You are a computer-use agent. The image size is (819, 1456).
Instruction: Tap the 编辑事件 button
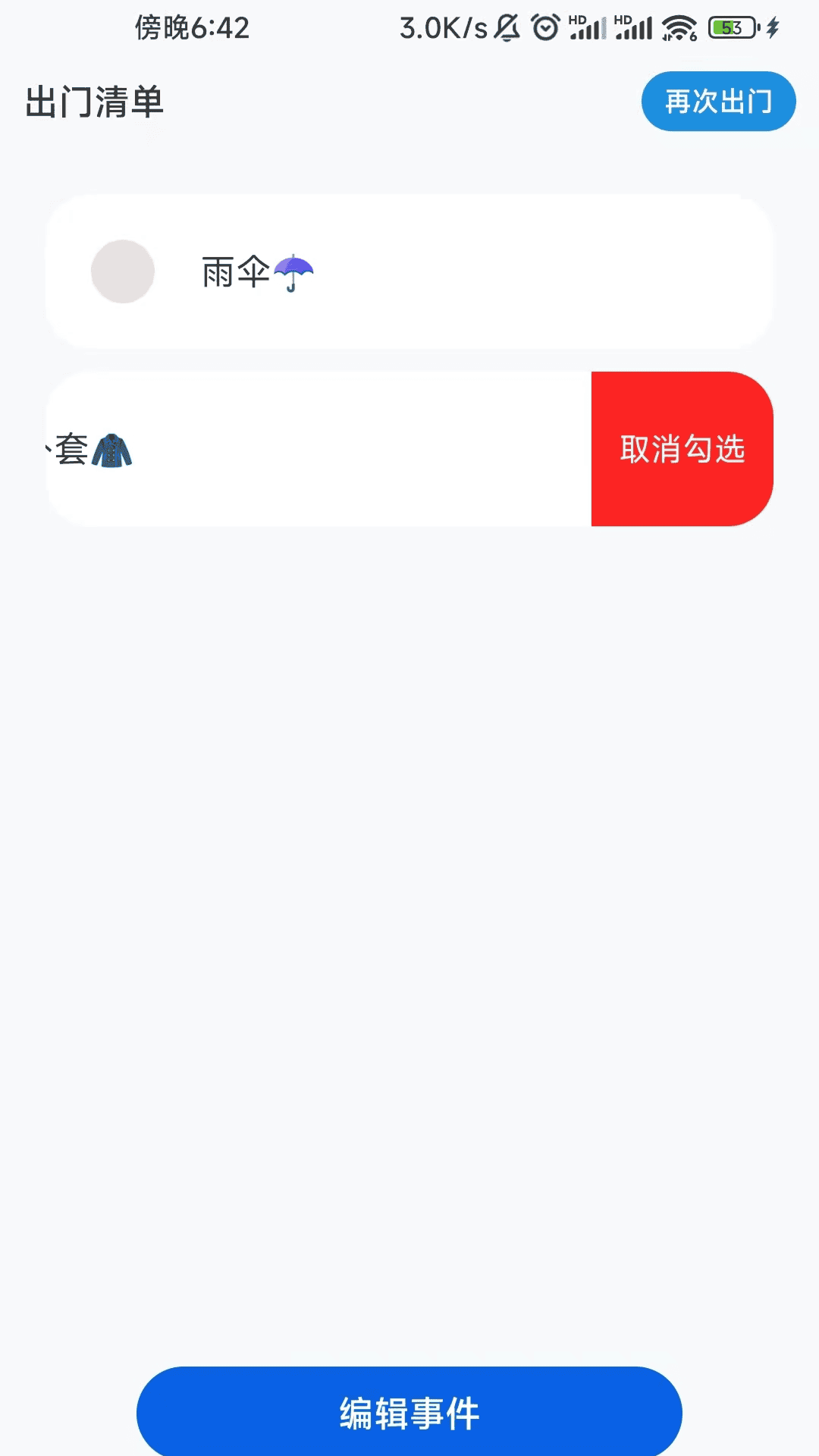coord(409,1412)
